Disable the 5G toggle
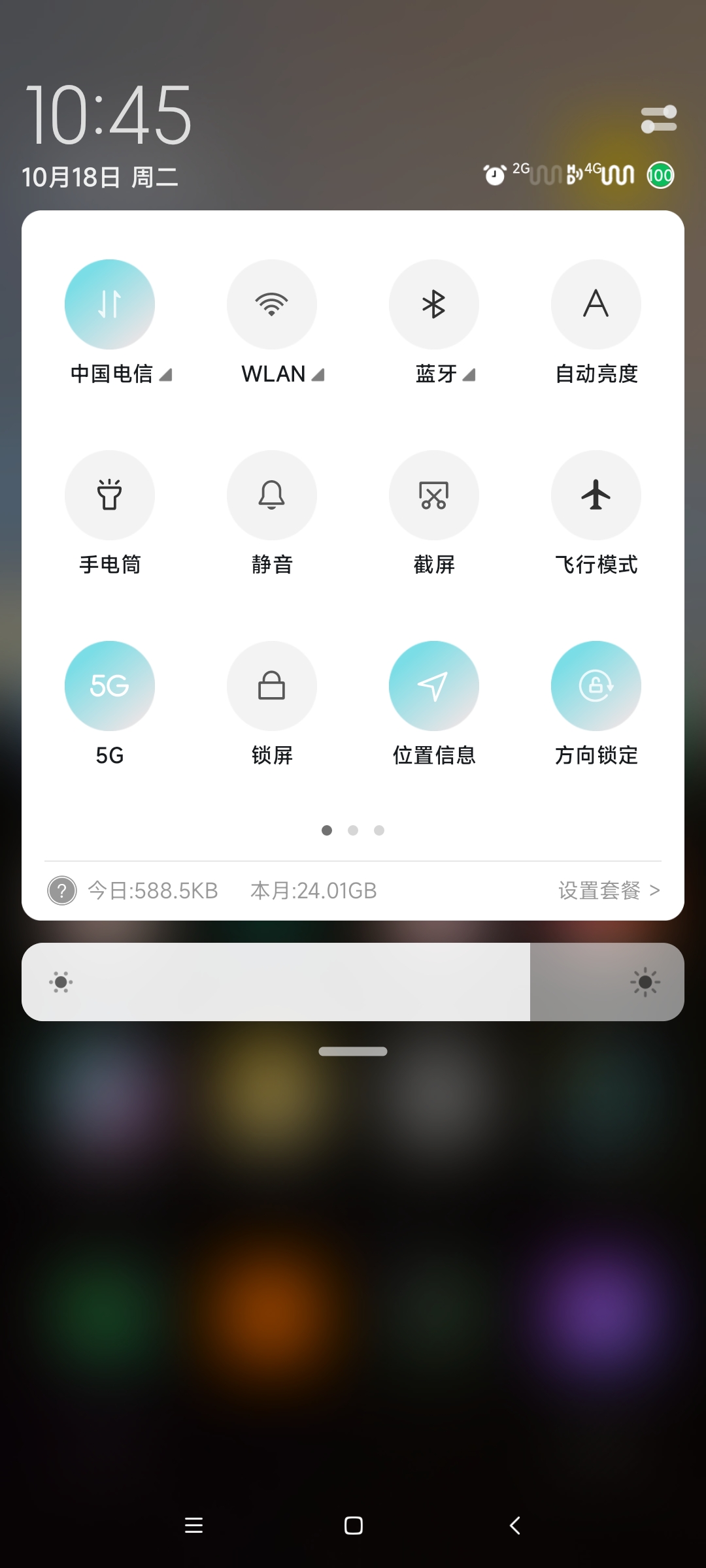The width and height of the screenshot is (706, 1568). tap(110, 686)
